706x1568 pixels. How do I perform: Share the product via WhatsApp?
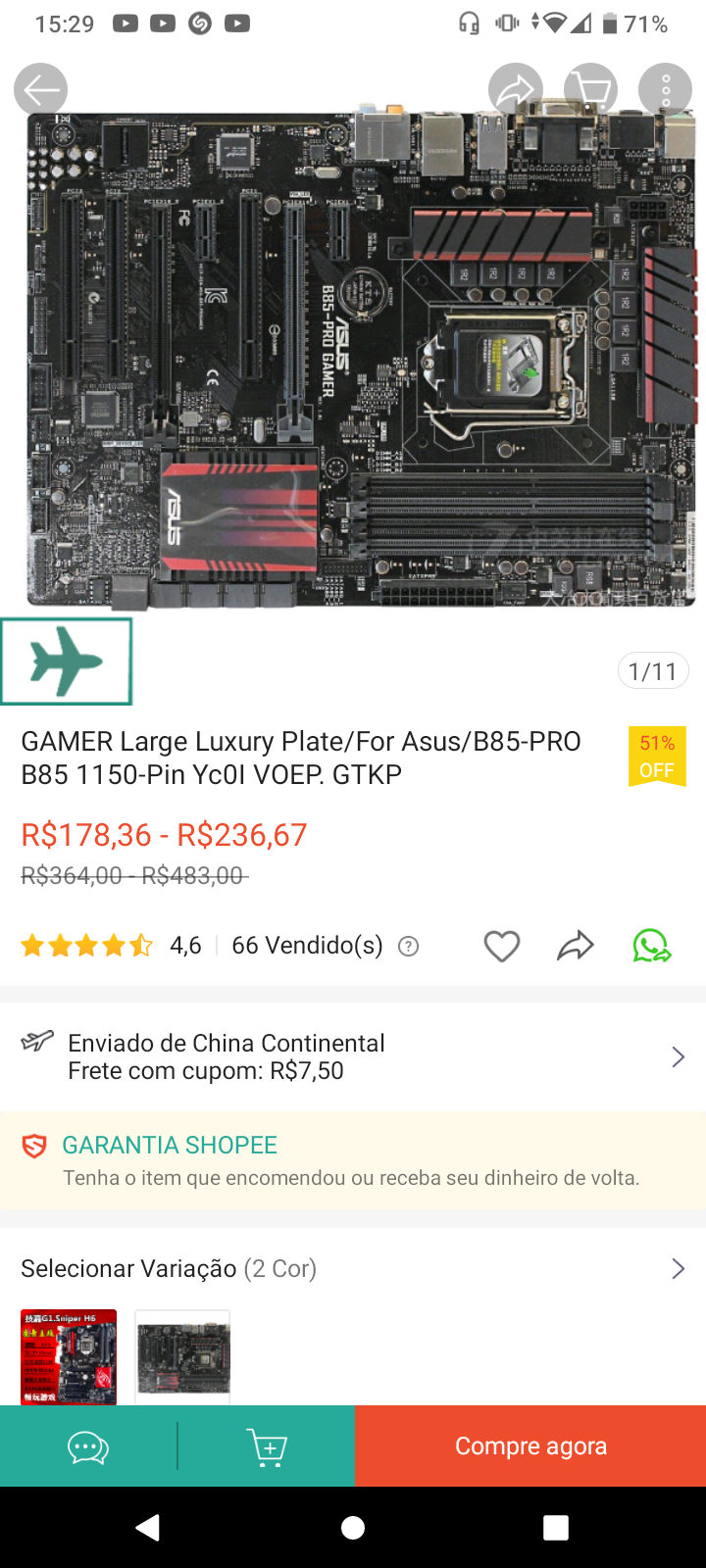[x=652, y=946]
